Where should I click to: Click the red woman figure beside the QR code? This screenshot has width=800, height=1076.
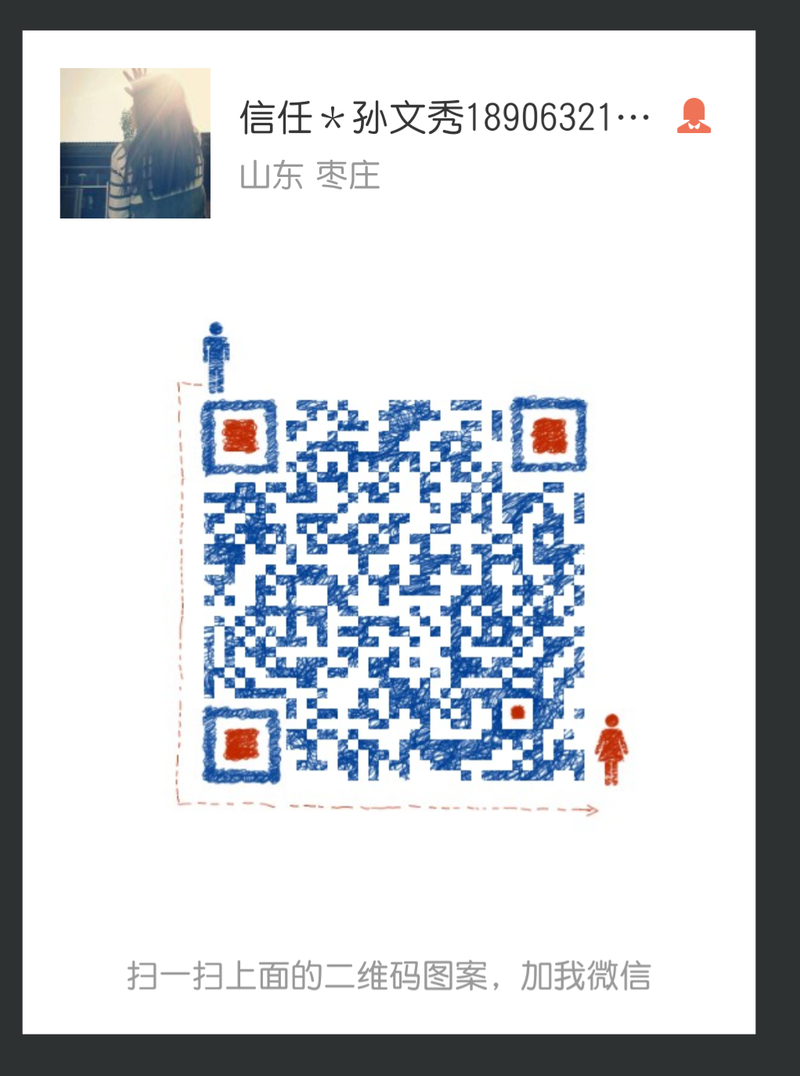(611, 745)
